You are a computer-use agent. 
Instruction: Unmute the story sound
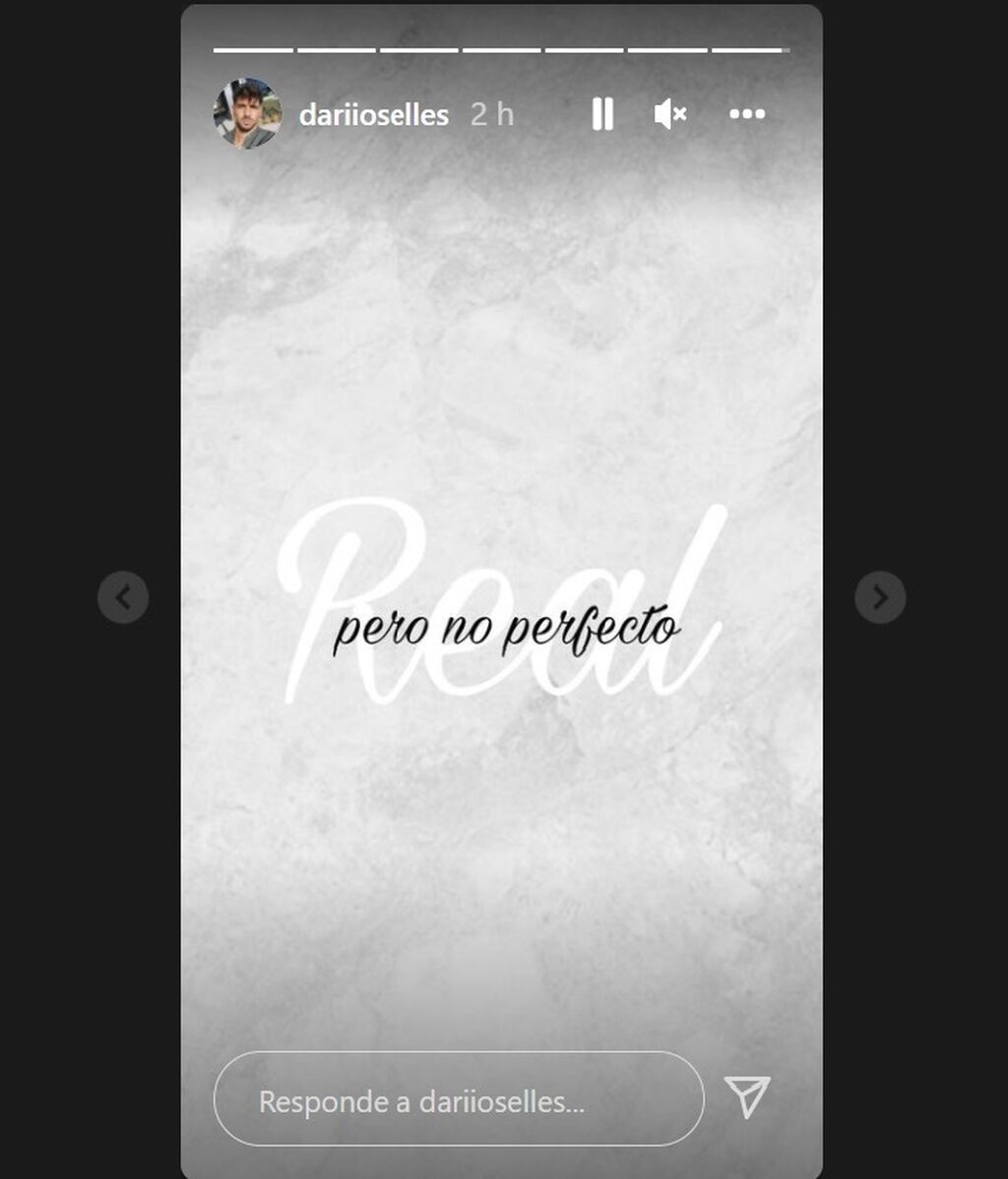670,115
